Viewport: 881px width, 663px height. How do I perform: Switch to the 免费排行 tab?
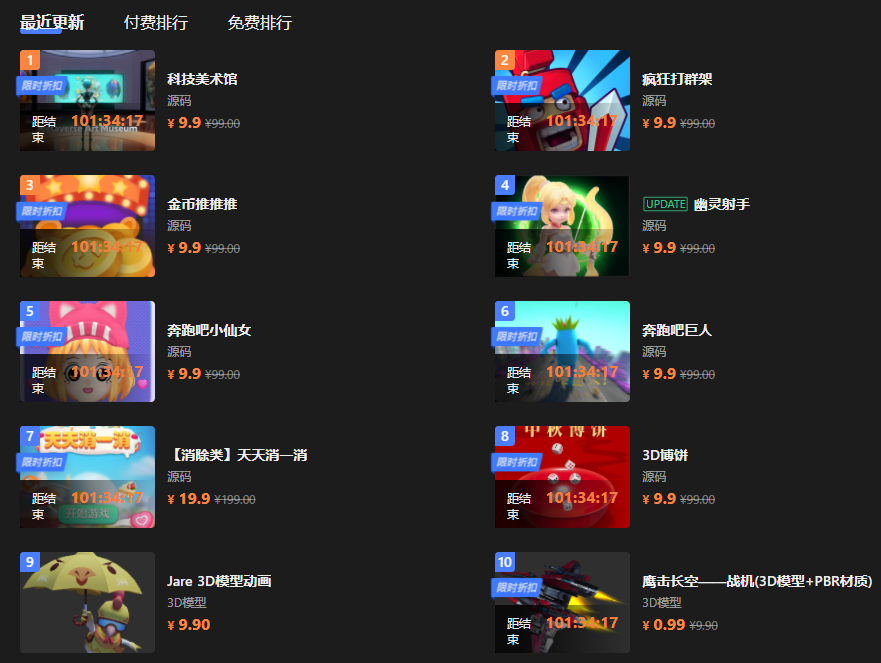pyautogui.click(x=259, y=23)
